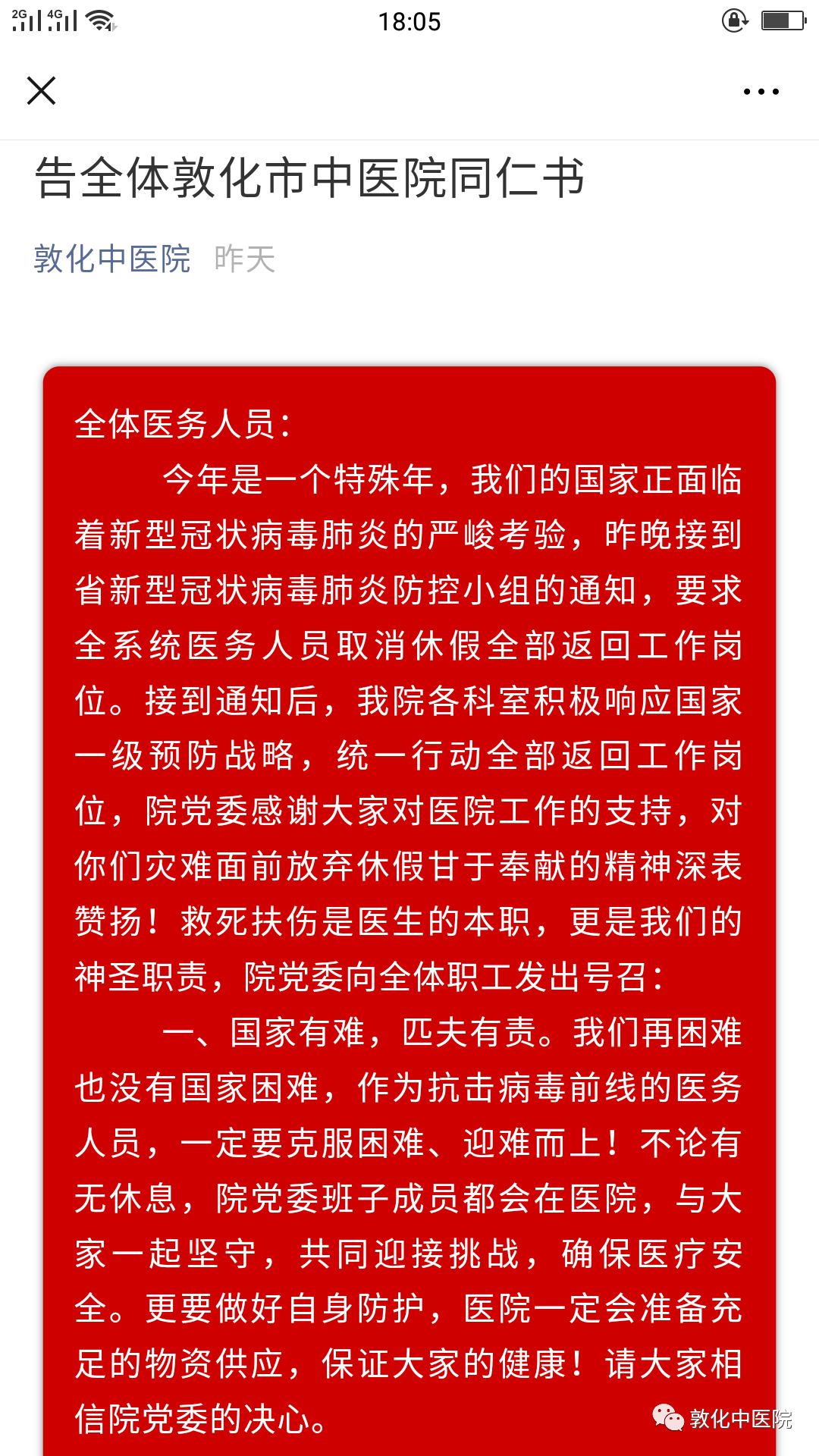Open the 敦化中医院 account link
This screenshot has height=1456, width=819.
click(111, 259)
